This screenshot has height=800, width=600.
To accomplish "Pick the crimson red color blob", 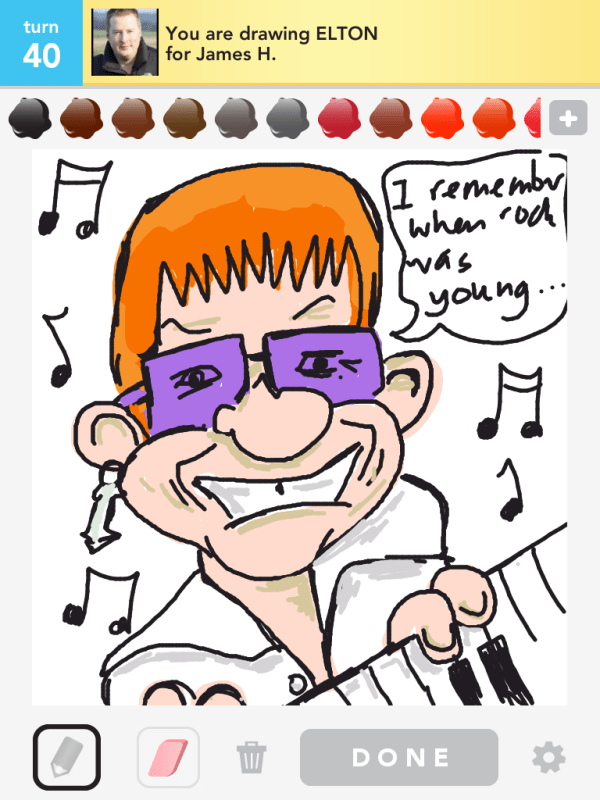I will (x=338, y=118).
